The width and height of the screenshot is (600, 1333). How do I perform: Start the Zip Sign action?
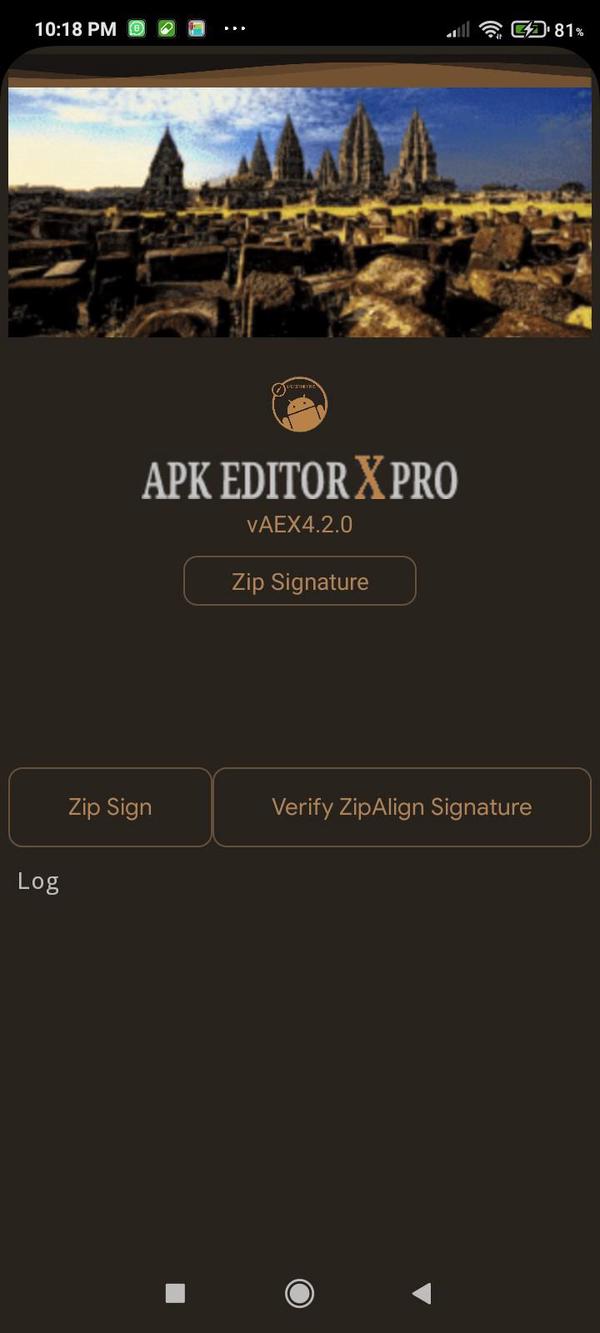coord(110,807)
